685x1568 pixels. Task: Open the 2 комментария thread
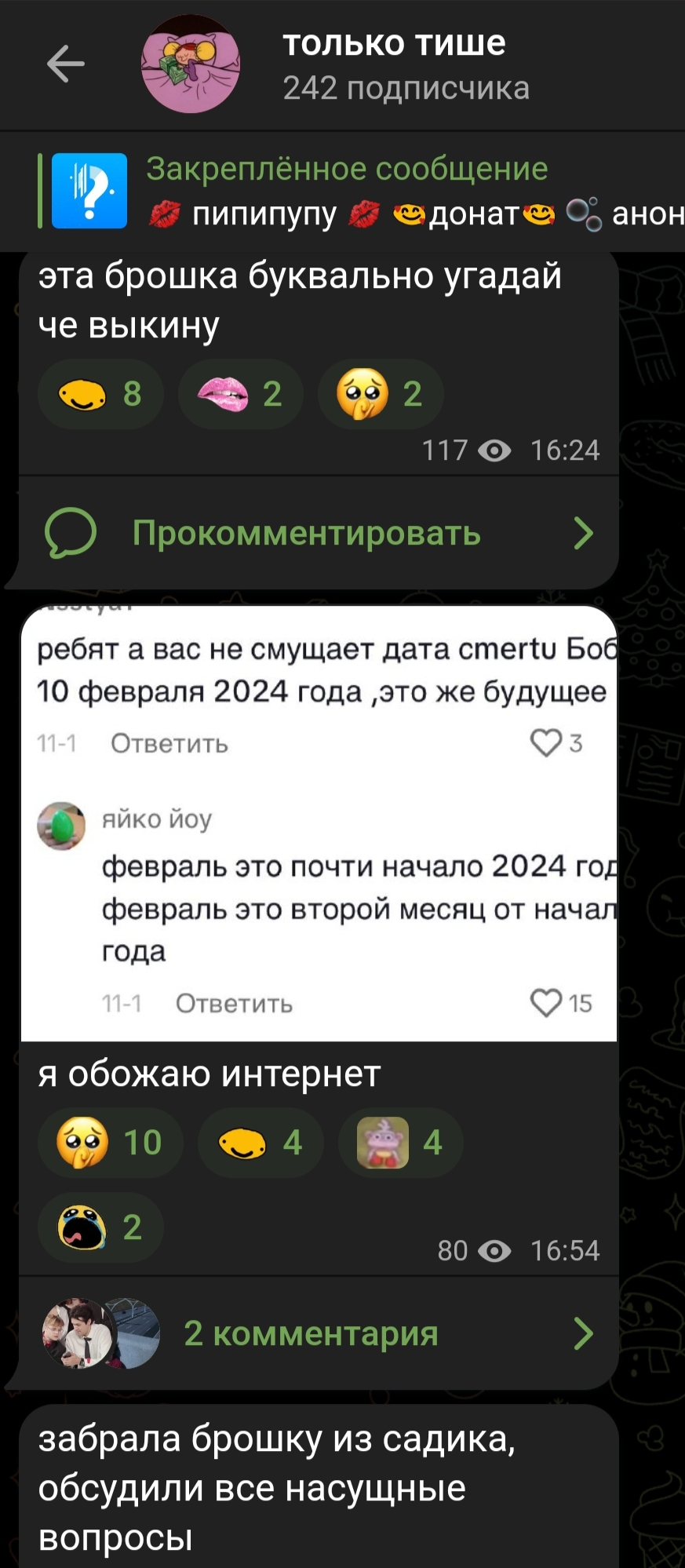coord(319,1333)
